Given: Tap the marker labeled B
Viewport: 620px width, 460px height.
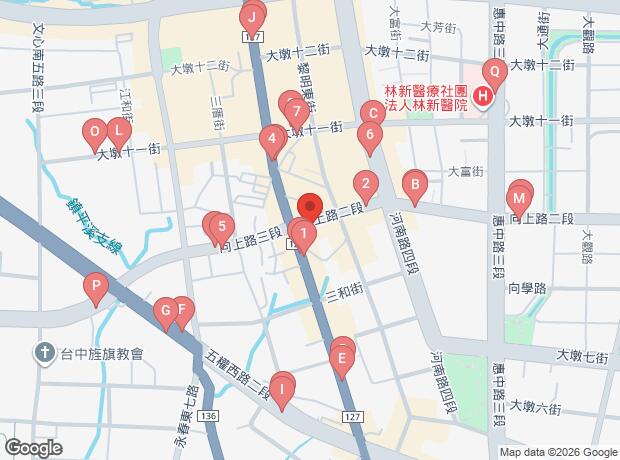Looking at the screenshot, I should (413, 183).
